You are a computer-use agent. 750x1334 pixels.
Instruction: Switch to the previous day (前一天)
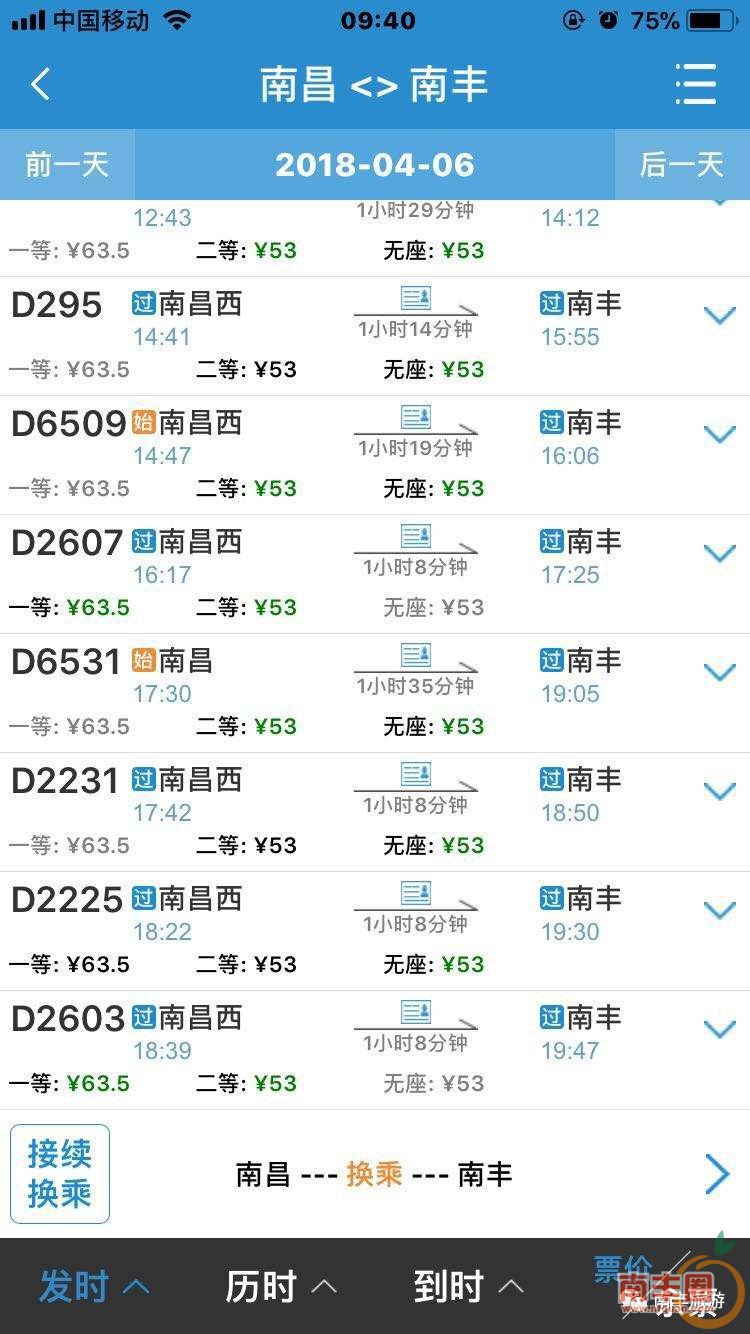click(67, 164)
